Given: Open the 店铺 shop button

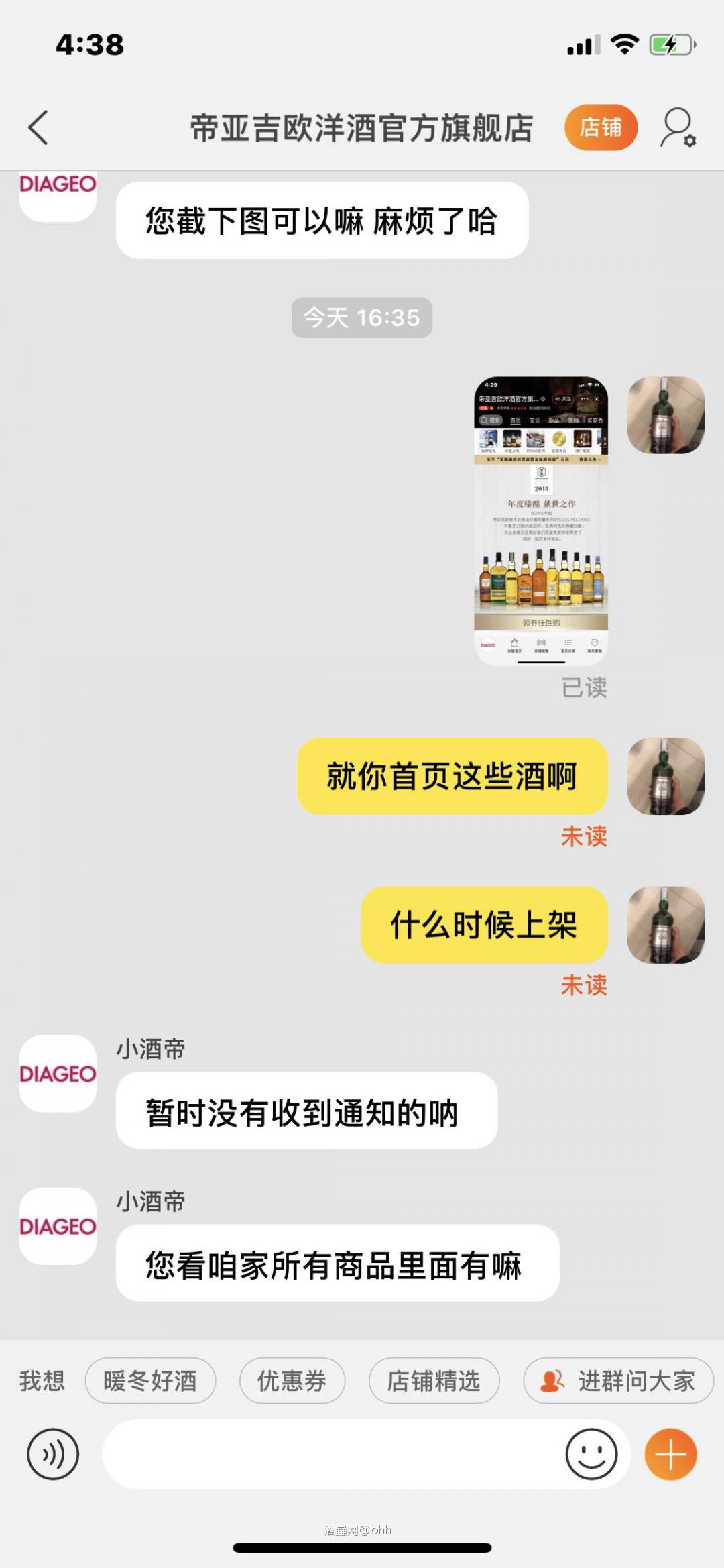Looking at the screenshot, I should tap(601, 127).
